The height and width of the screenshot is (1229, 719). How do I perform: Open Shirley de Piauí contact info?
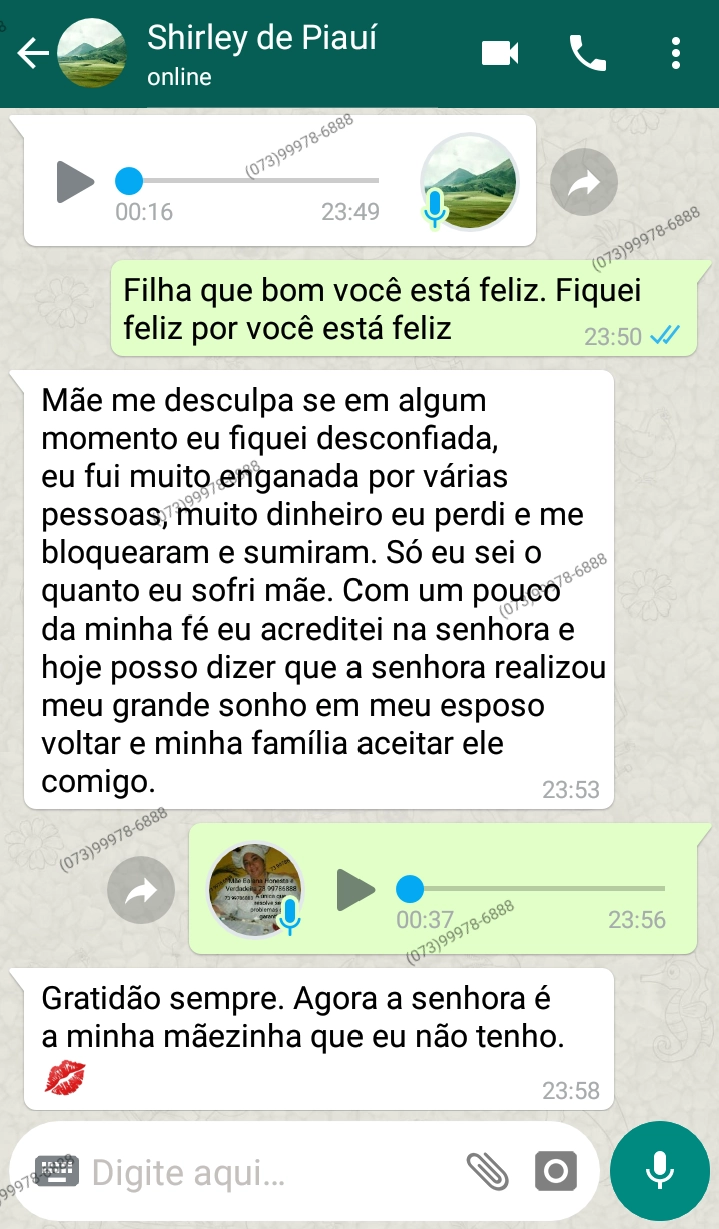pyautogui.click(x=262, y=53)
